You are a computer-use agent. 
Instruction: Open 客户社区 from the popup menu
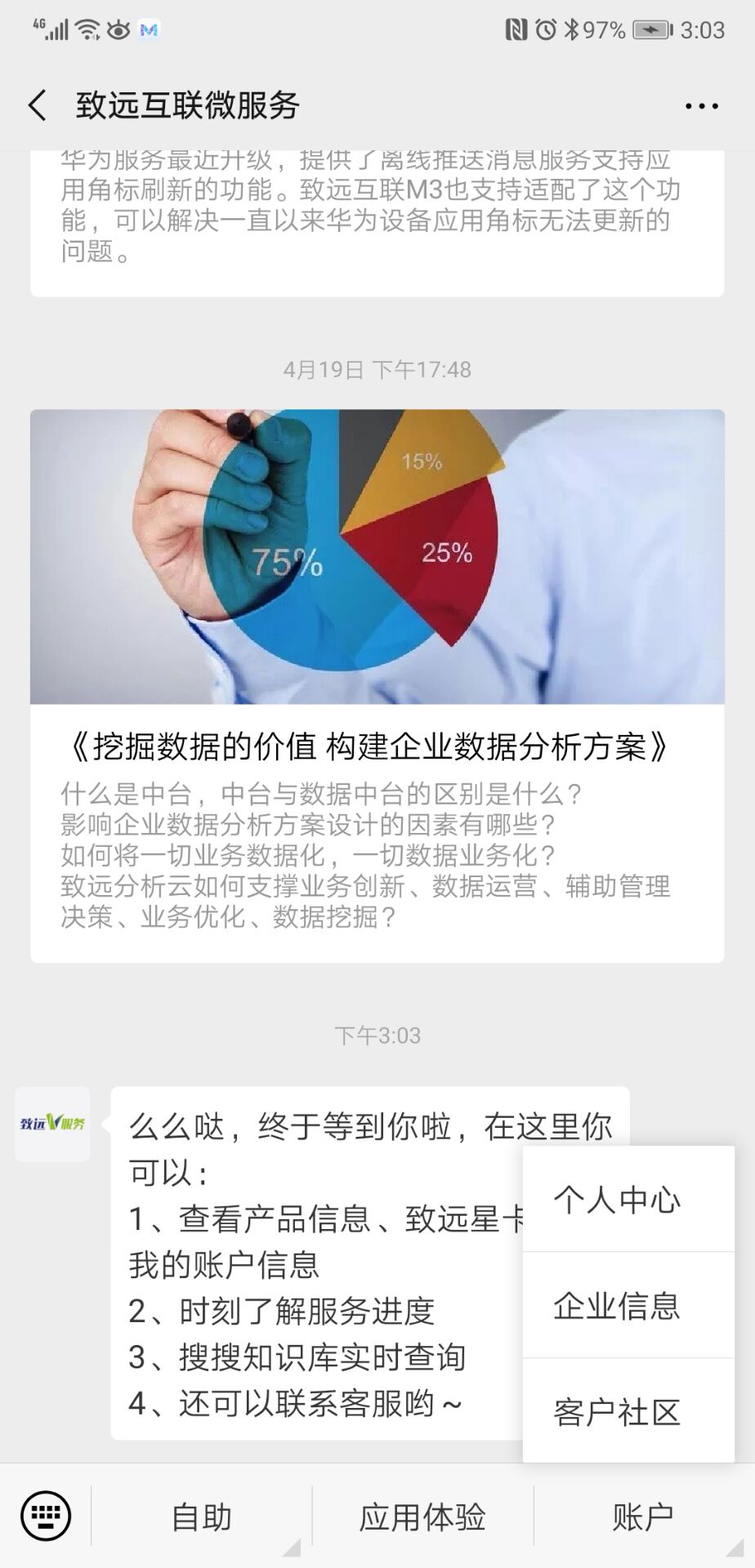tap(617, 1412)
